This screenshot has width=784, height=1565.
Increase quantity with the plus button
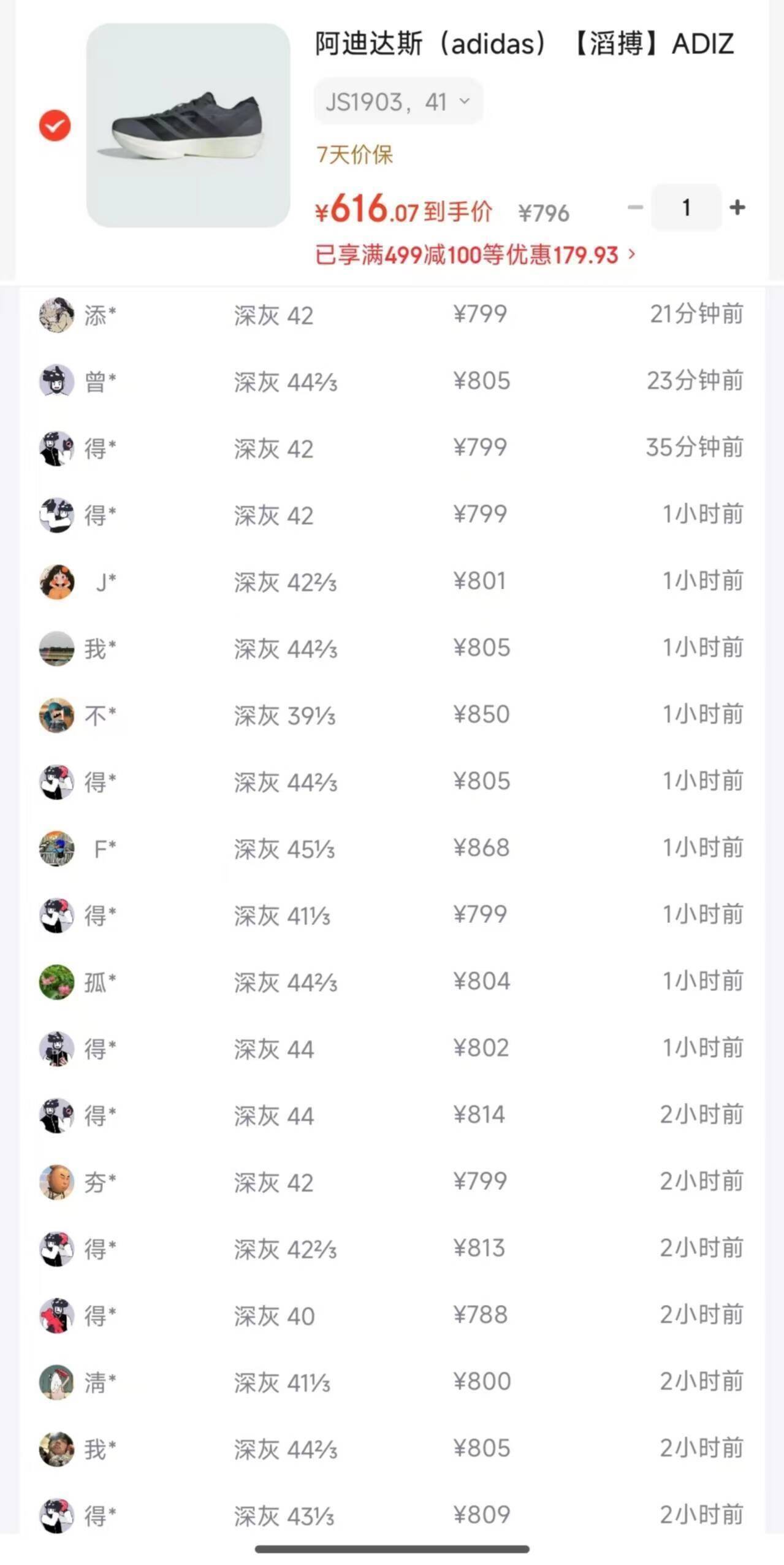click(737, 207)
